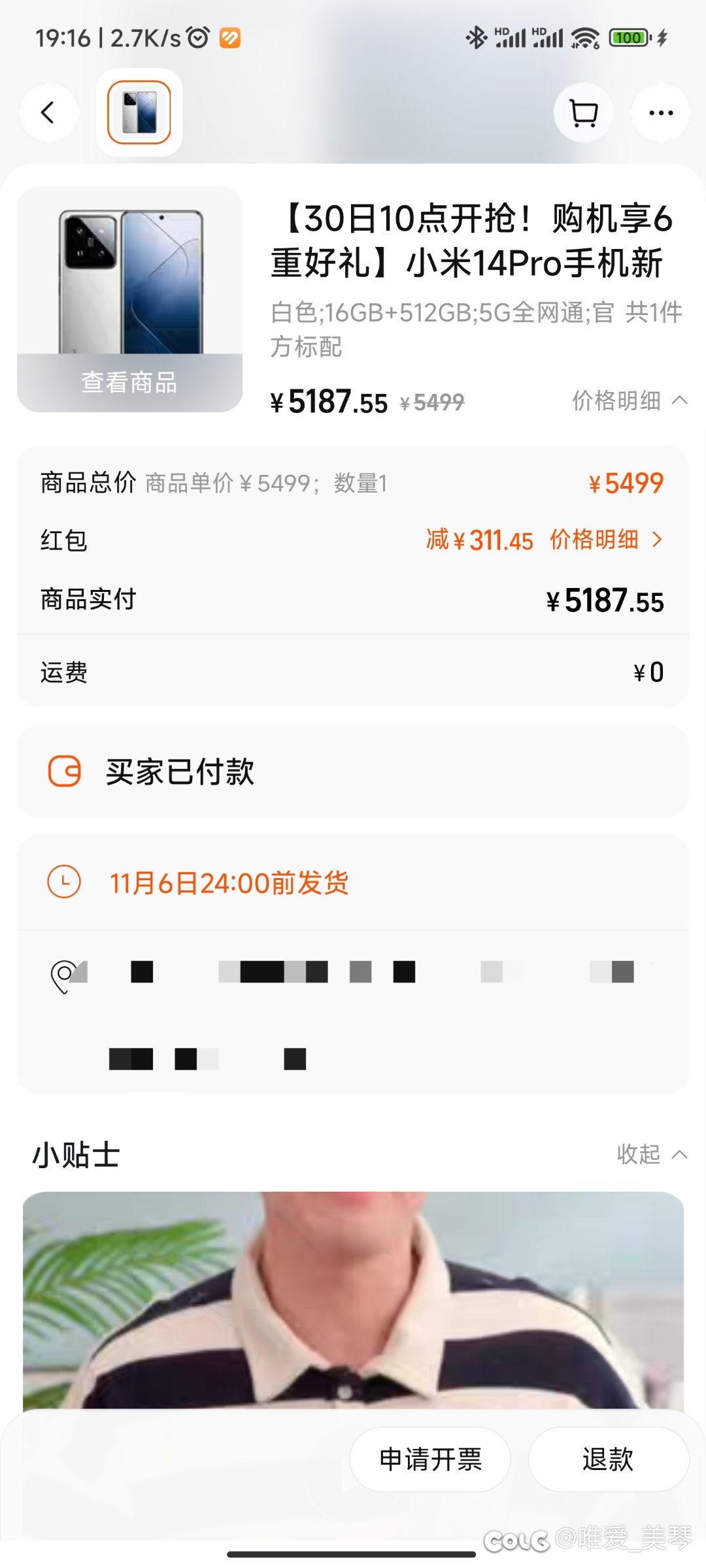
Task: Open the three-dot overflow menu
Action: pyautogui.click(x=660, y=113)
